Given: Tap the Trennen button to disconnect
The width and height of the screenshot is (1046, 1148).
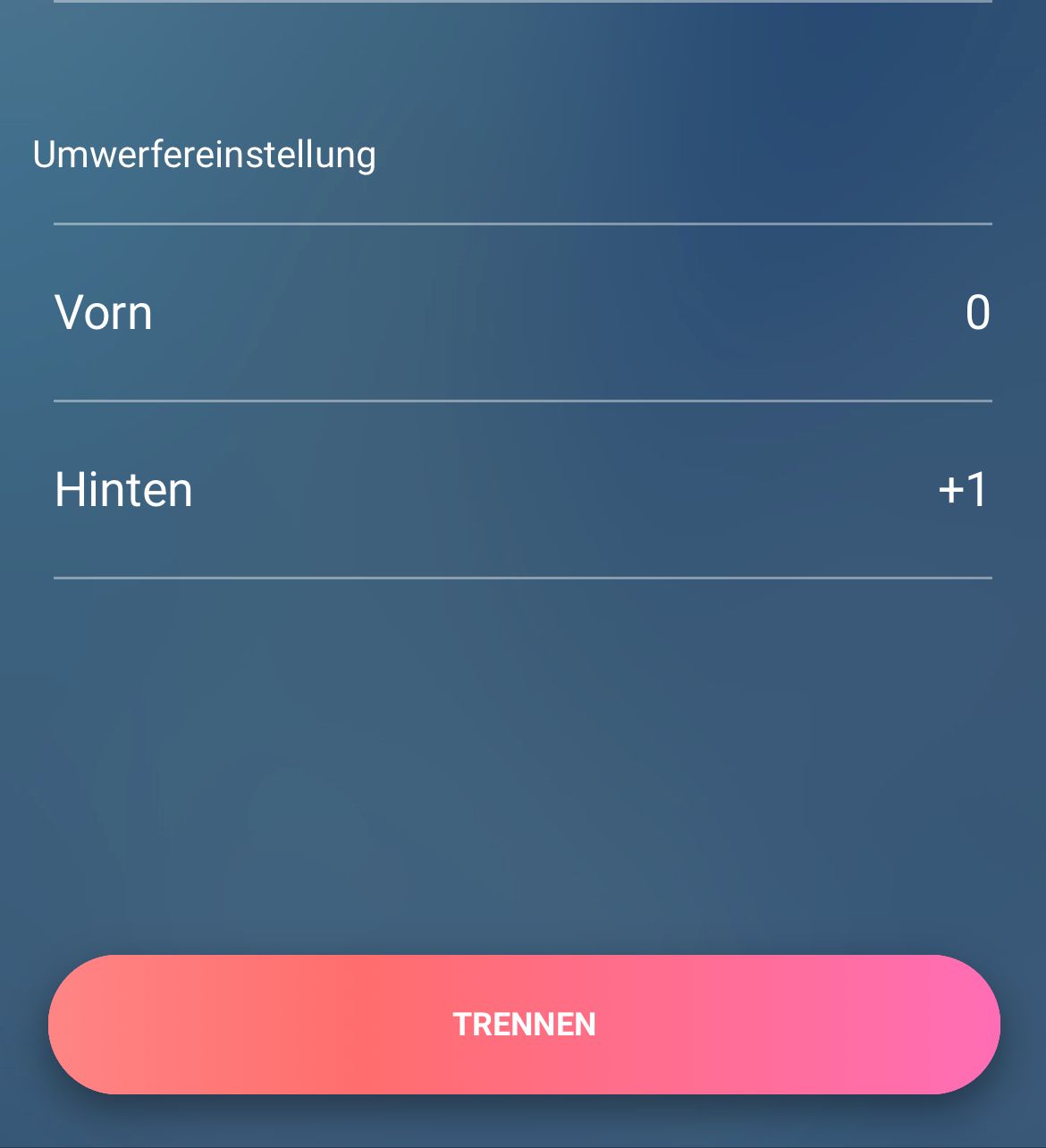Looking at the screenshot, I should pyautogui.click(x=524, y=1025).
